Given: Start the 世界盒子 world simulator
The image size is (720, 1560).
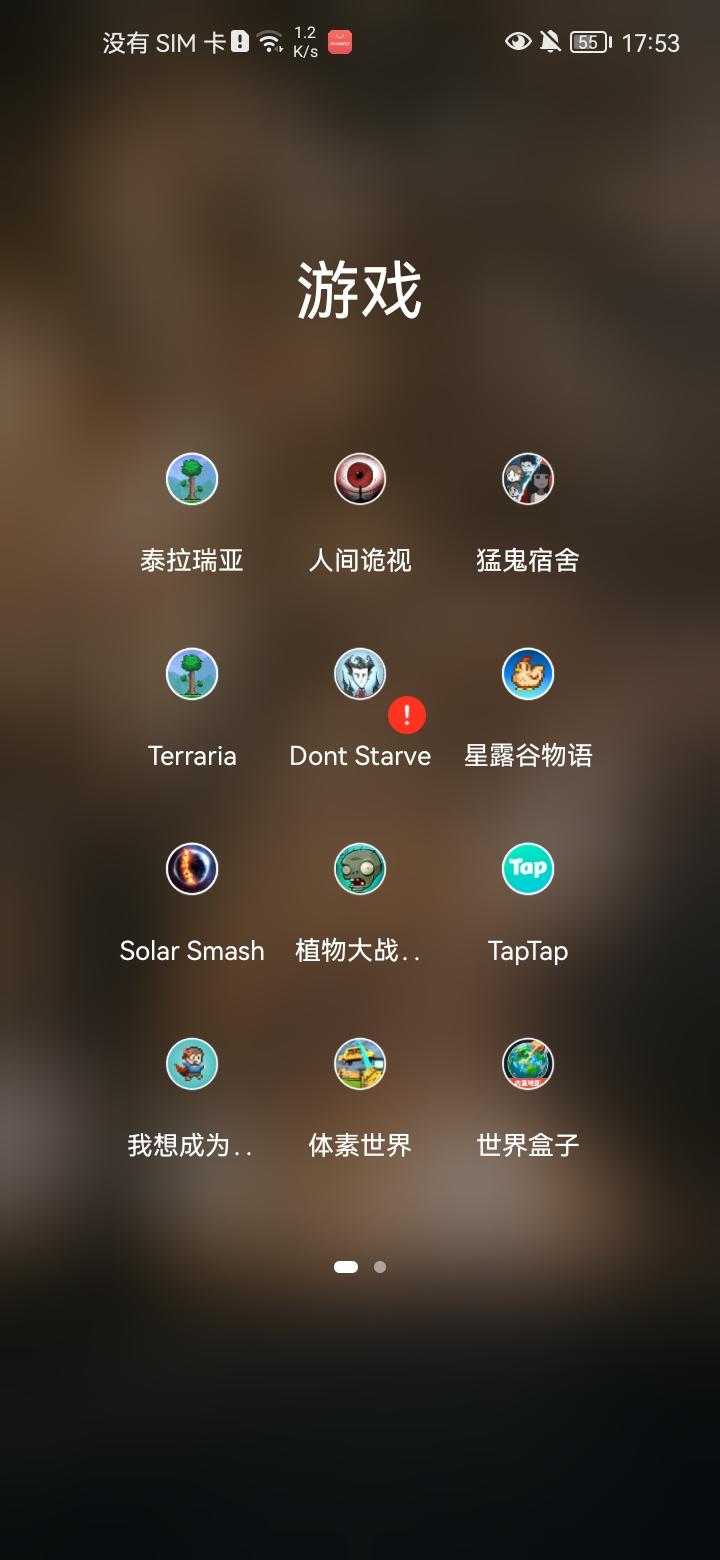Looking at the screenshot, I should tap(527, 1063).
